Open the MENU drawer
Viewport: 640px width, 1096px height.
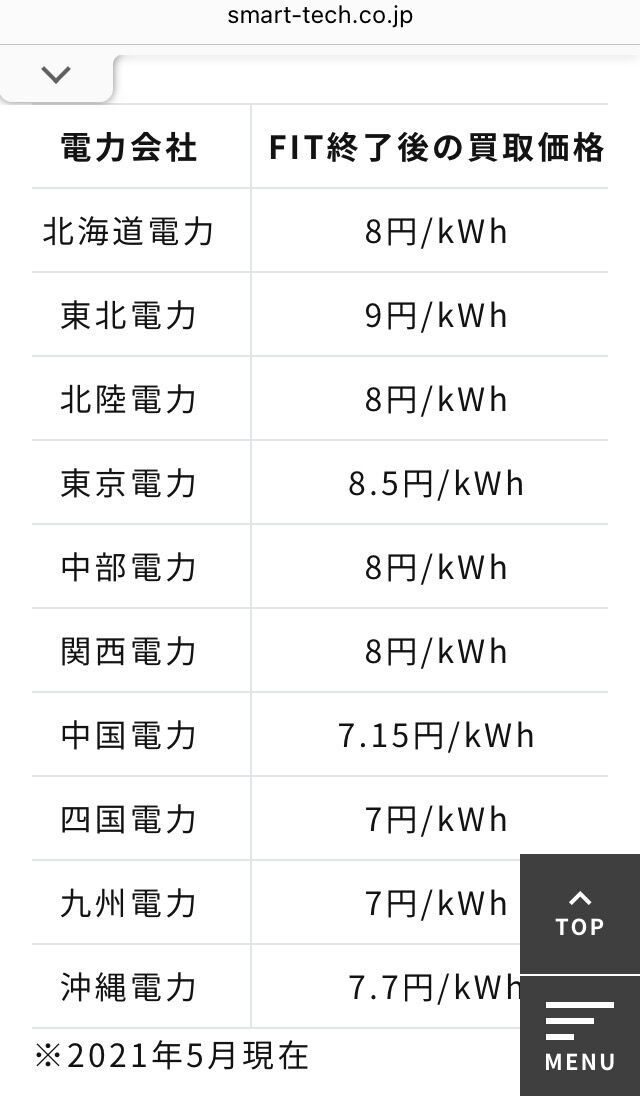580,1036
